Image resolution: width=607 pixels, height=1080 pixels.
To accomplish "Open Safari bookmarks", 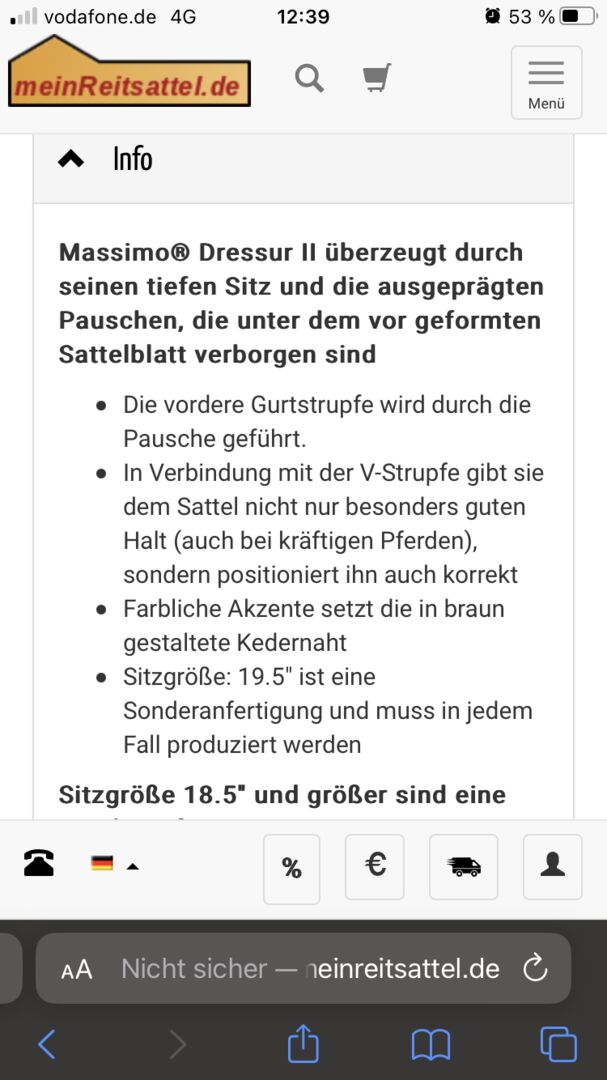I will click(x=431, y=1045).
